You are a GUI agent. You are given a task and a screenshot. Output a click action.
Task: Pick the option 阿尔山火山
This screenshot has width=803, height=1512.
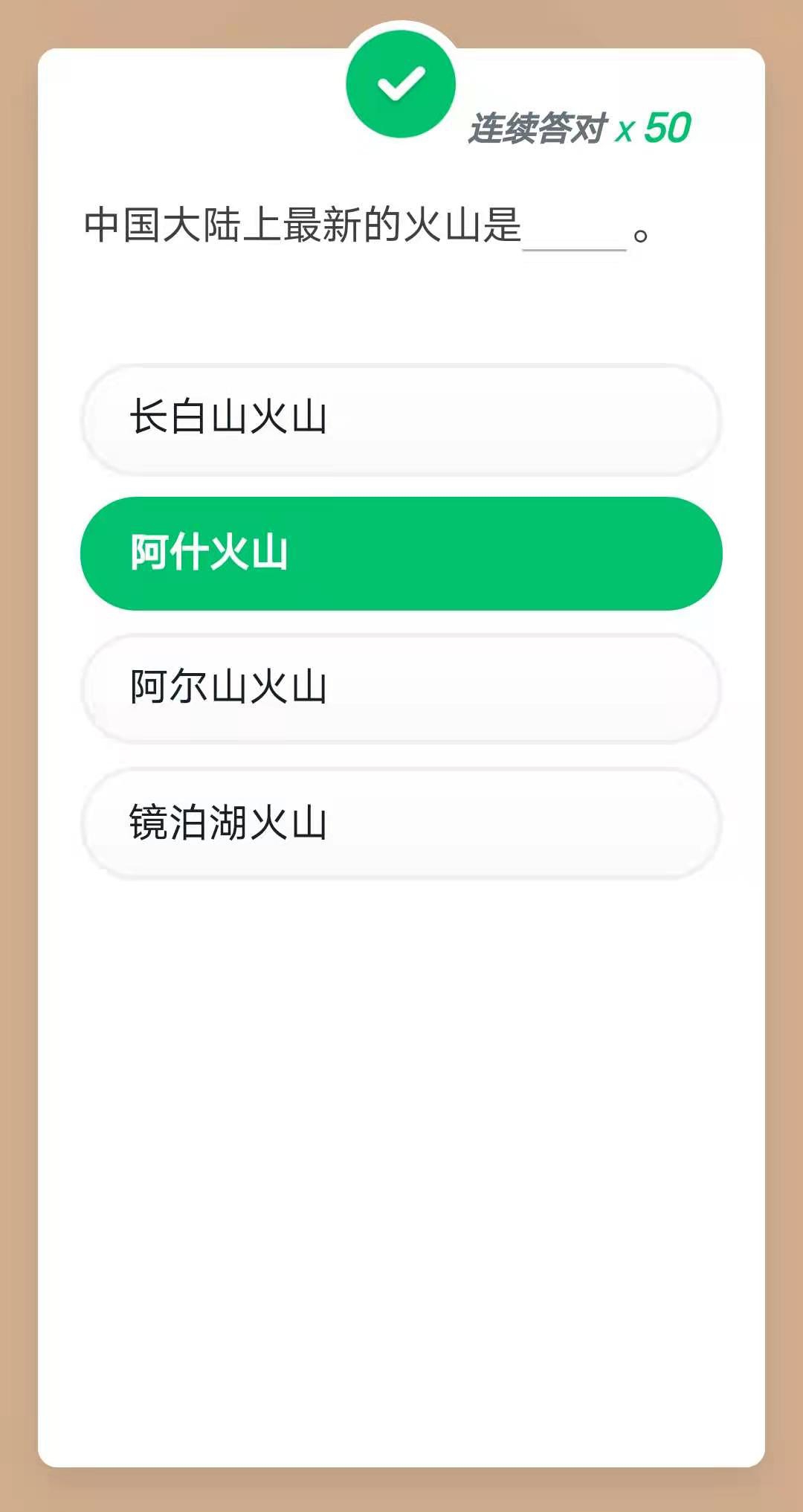(401, 688)
